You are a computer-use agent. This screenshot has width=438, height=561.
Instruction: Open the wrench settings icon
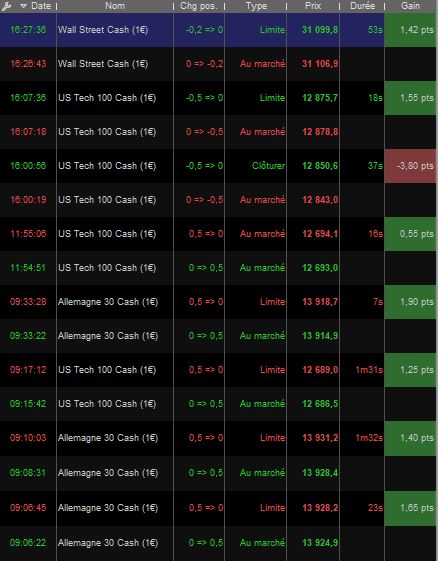(x=6, y=6)
